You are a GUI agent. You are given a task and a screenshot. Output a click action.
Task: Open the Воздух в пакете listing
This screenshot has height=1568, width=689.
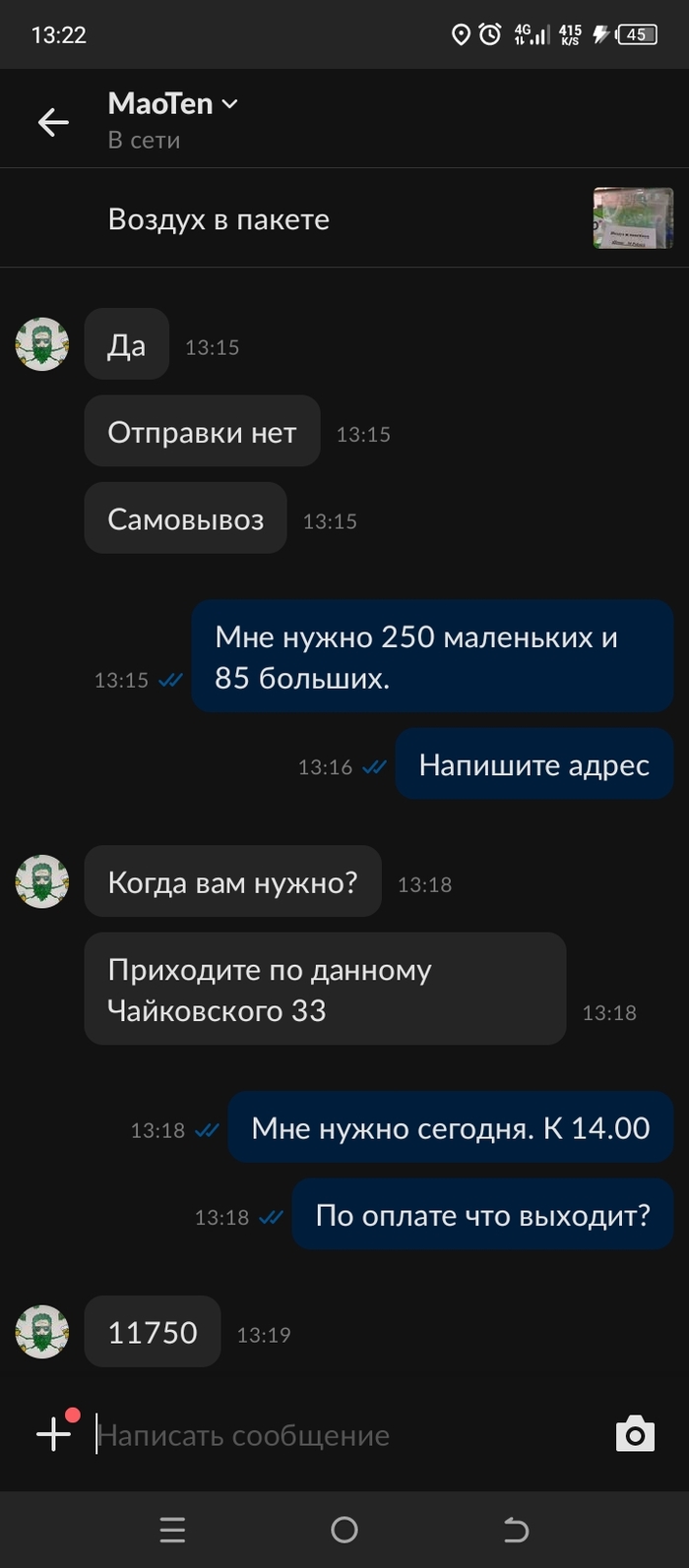point(219,218)
